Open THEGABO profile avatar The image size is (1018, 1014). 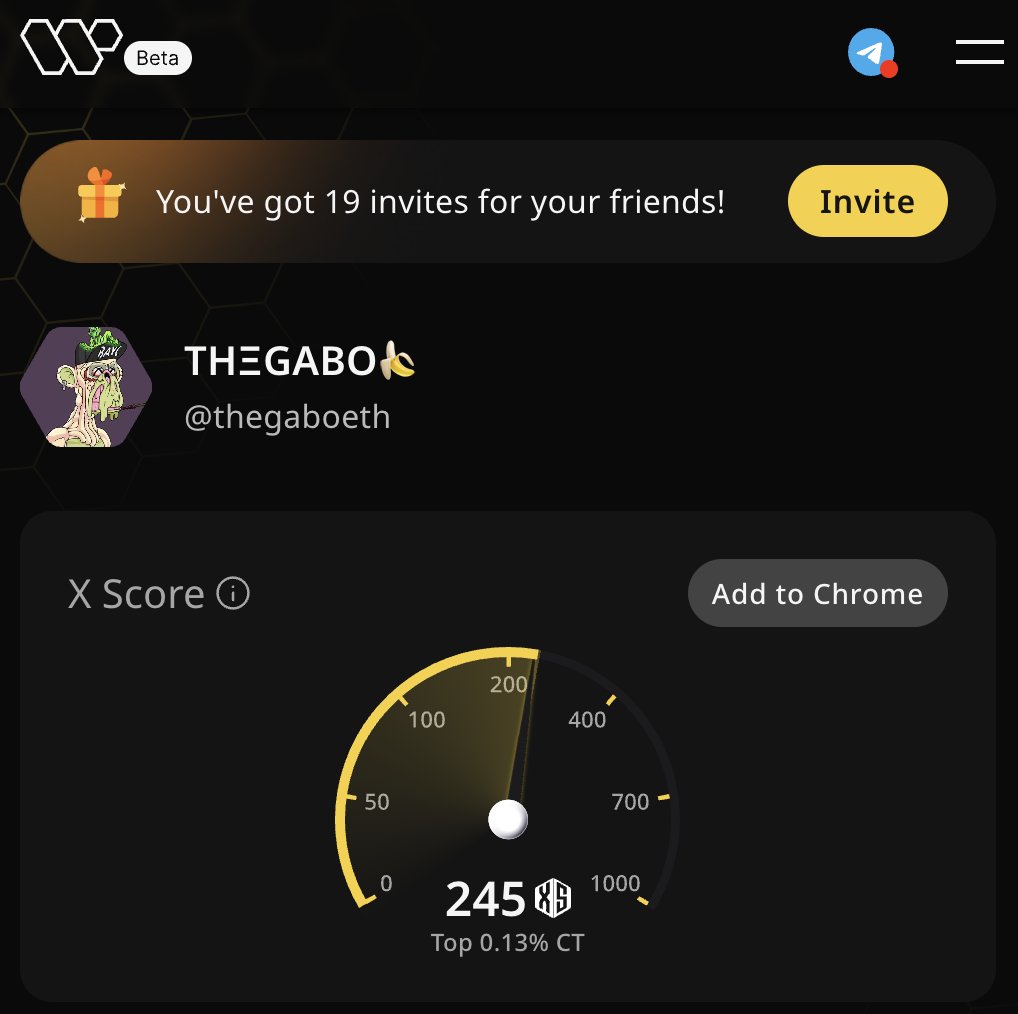tap(86, 387)
